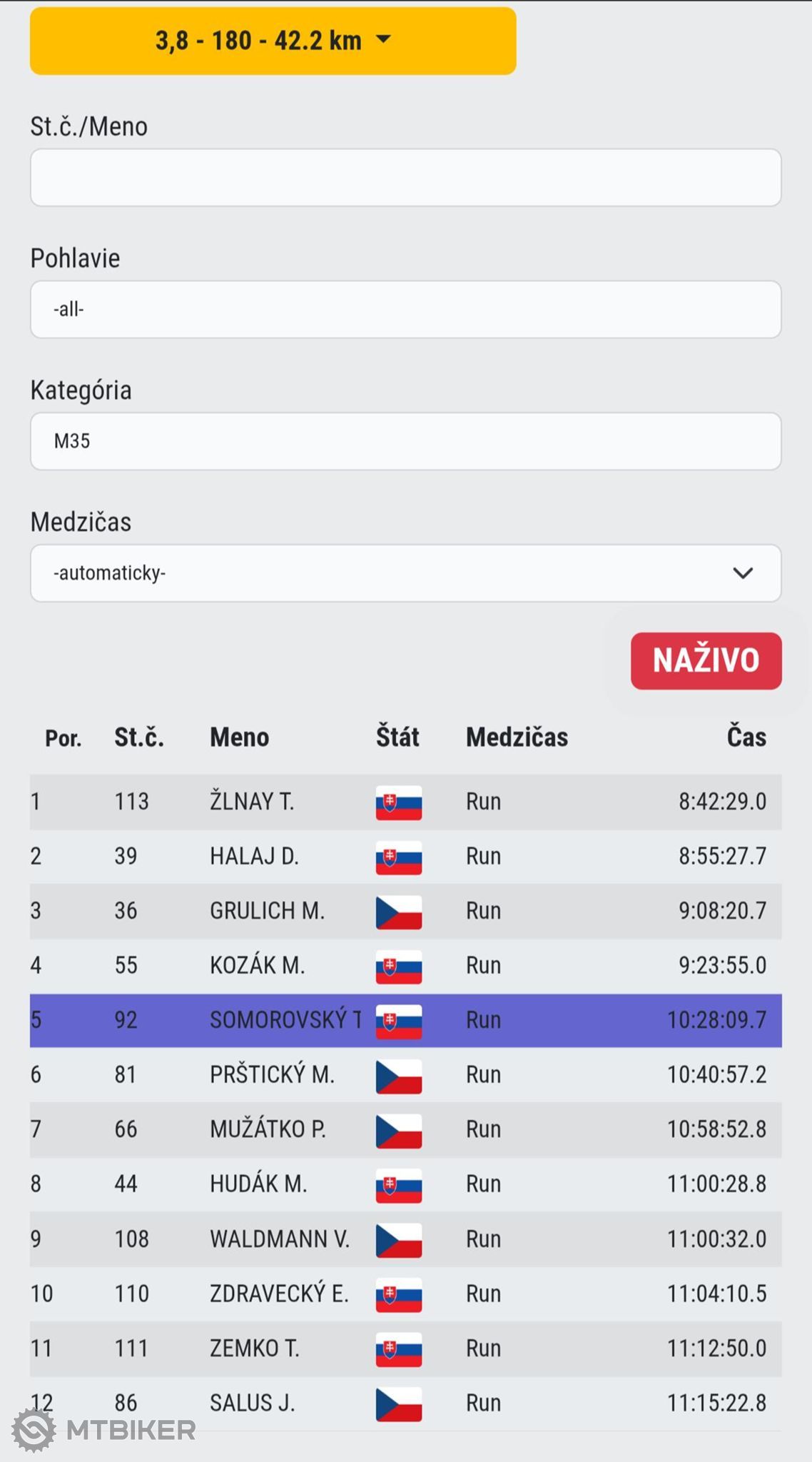Open the 3,8 - 180 - 42.2 km distance selector
Viewport: 812px width, 1462px height.
click(x=273, y=41)
